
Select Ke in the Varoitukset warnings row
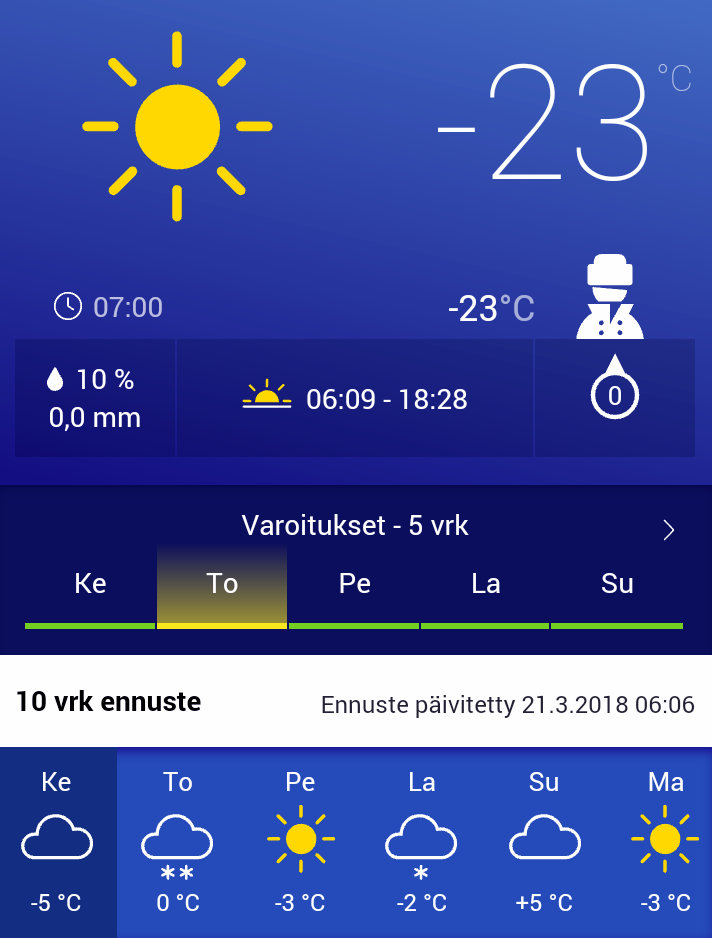click(90, 585)
